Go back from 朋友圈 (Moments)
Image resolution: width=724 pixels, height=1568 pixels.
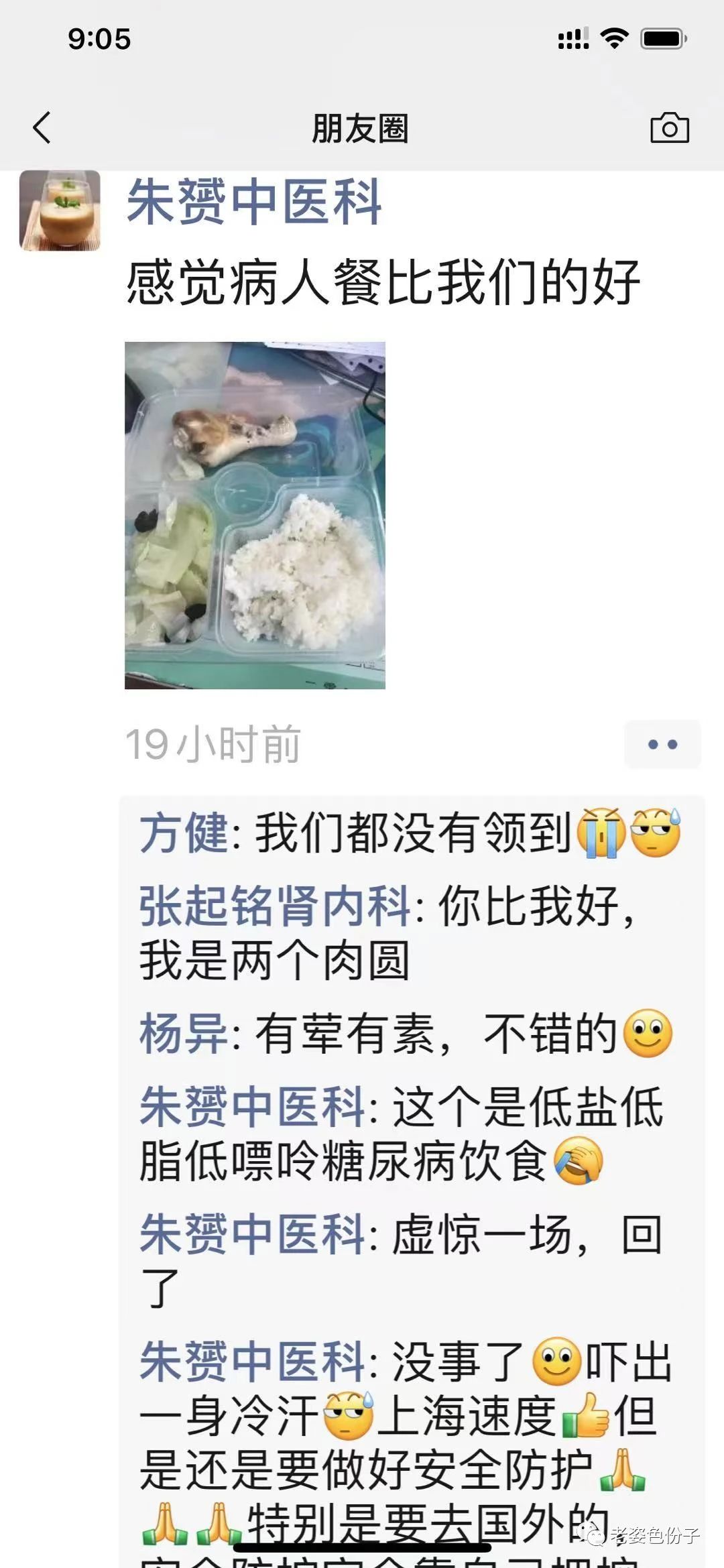(x=42, y=127)
